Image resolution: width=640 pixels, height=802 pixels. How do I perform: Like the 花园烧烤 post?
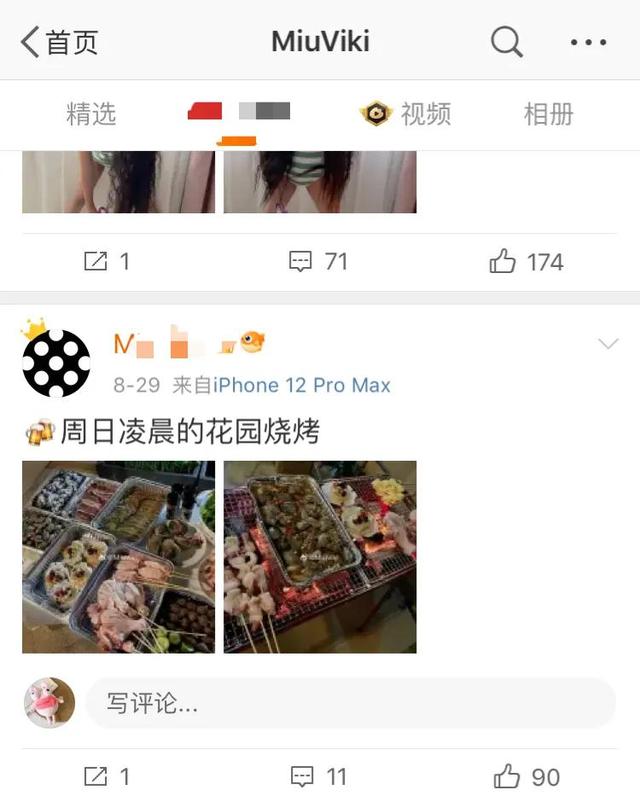[x=527, y=776]
